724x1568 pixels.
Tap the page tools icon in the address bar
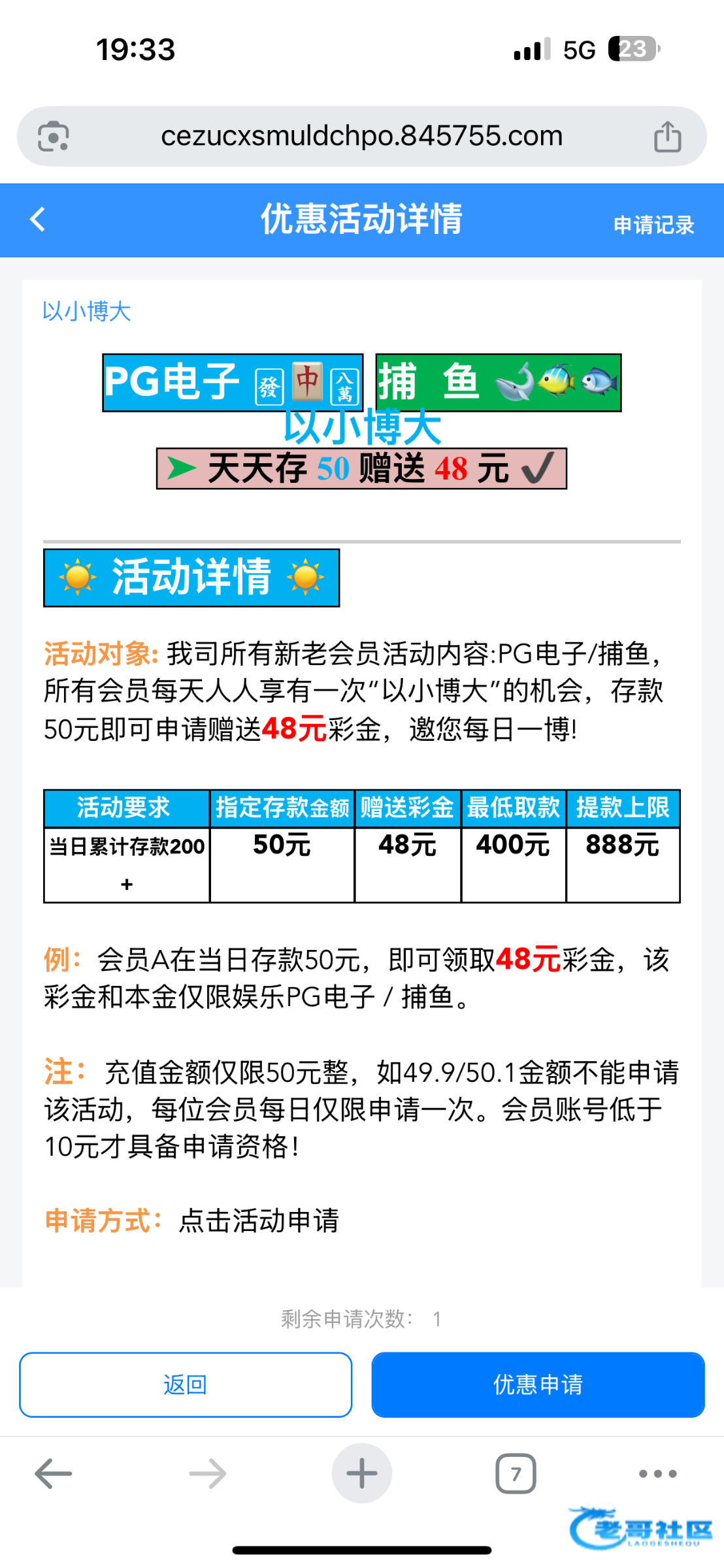click(x=53, y=137)
